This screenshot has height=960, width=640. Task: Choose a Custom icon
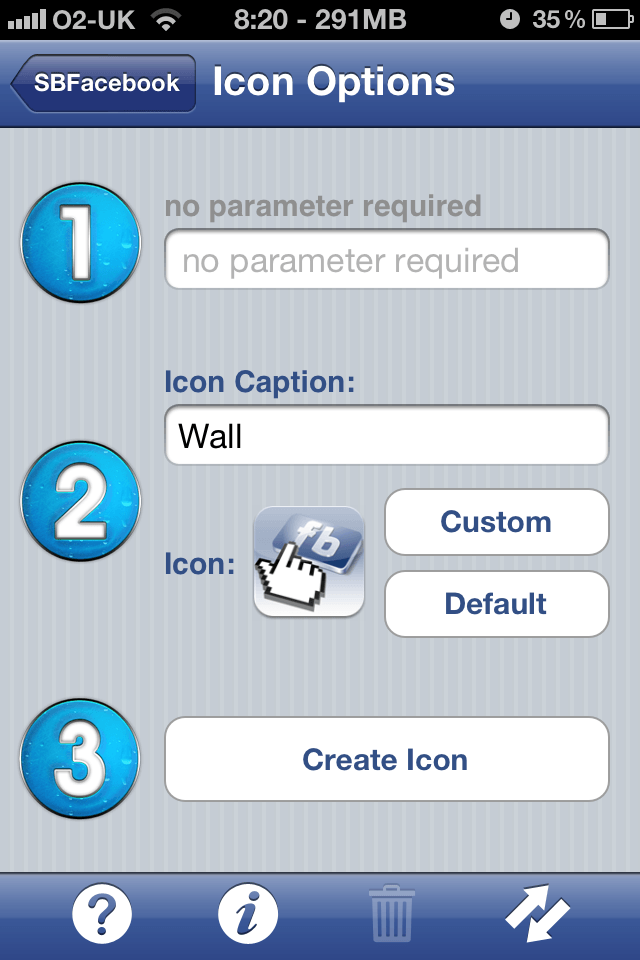(496, 522)
